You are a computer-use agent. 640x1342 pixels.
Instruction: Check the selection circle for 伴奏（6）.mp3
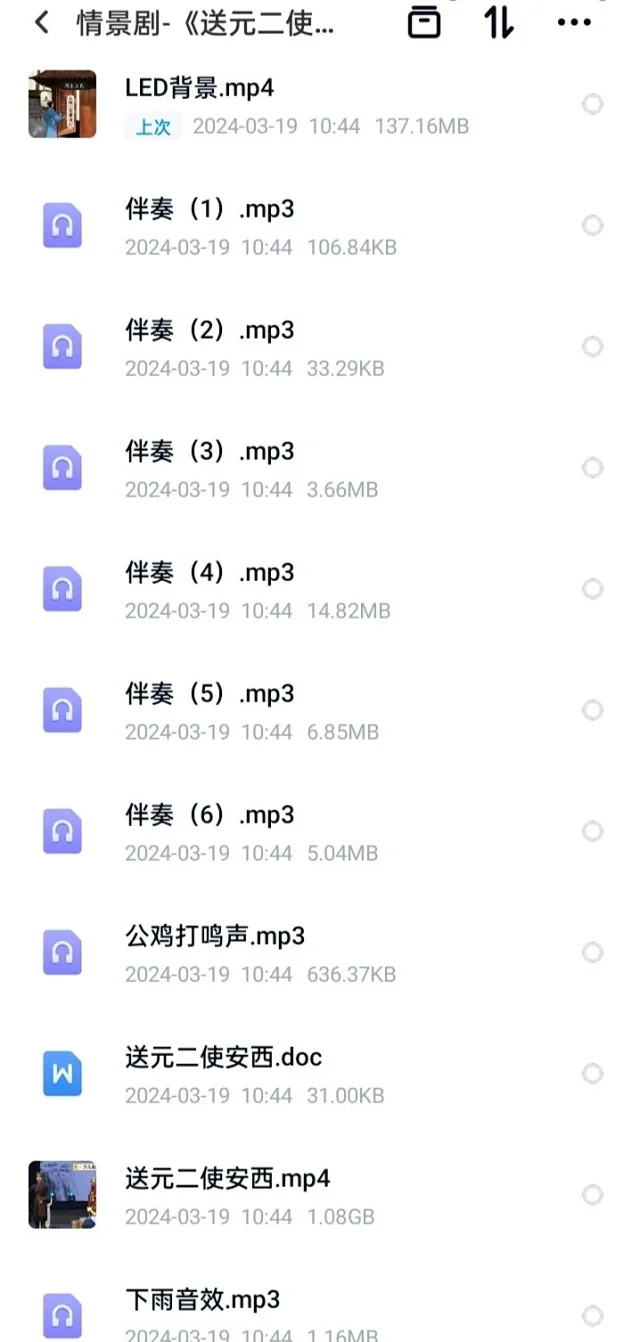click(x=593, y=831)
